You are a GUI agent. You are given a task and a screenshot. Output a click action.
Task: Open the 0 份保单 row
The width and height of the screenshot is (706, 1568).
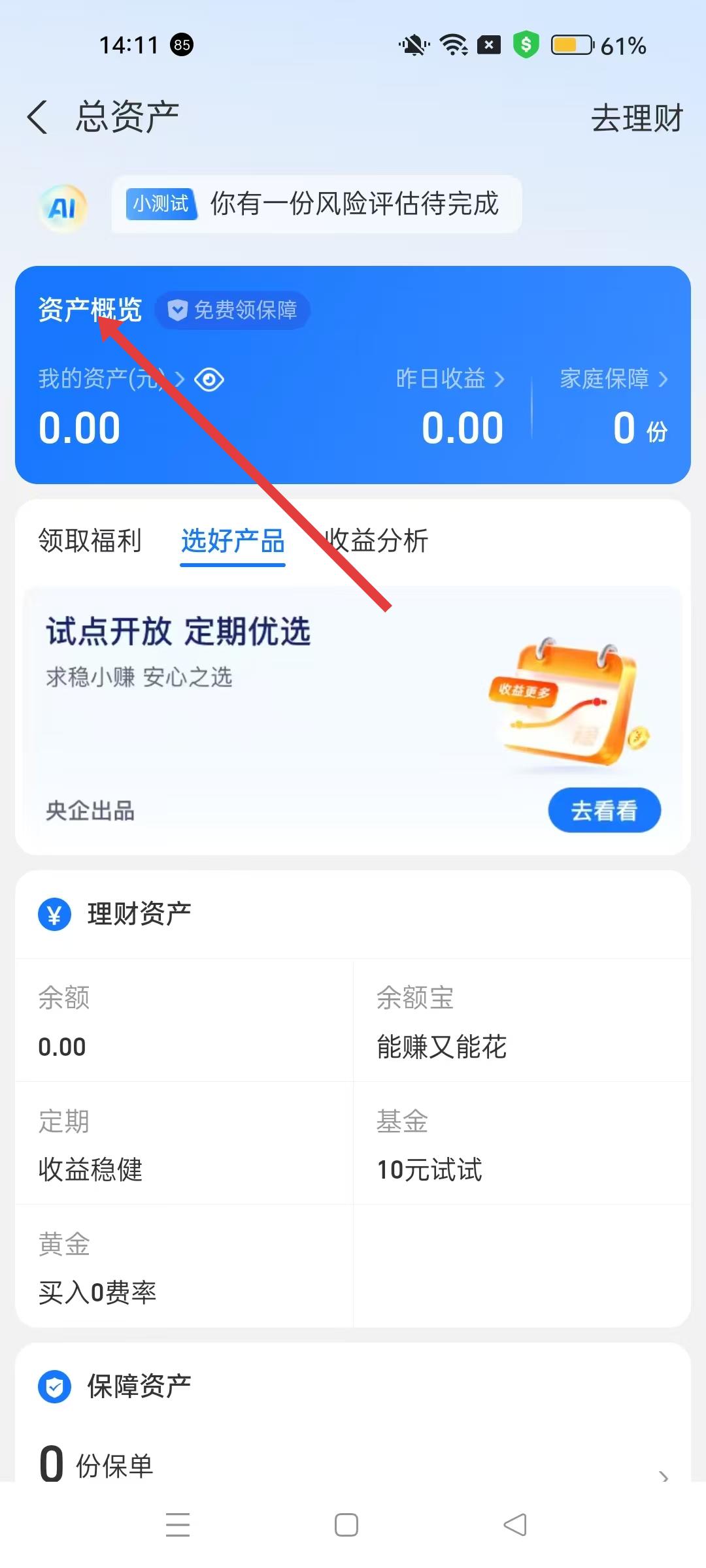point(353,1463)
